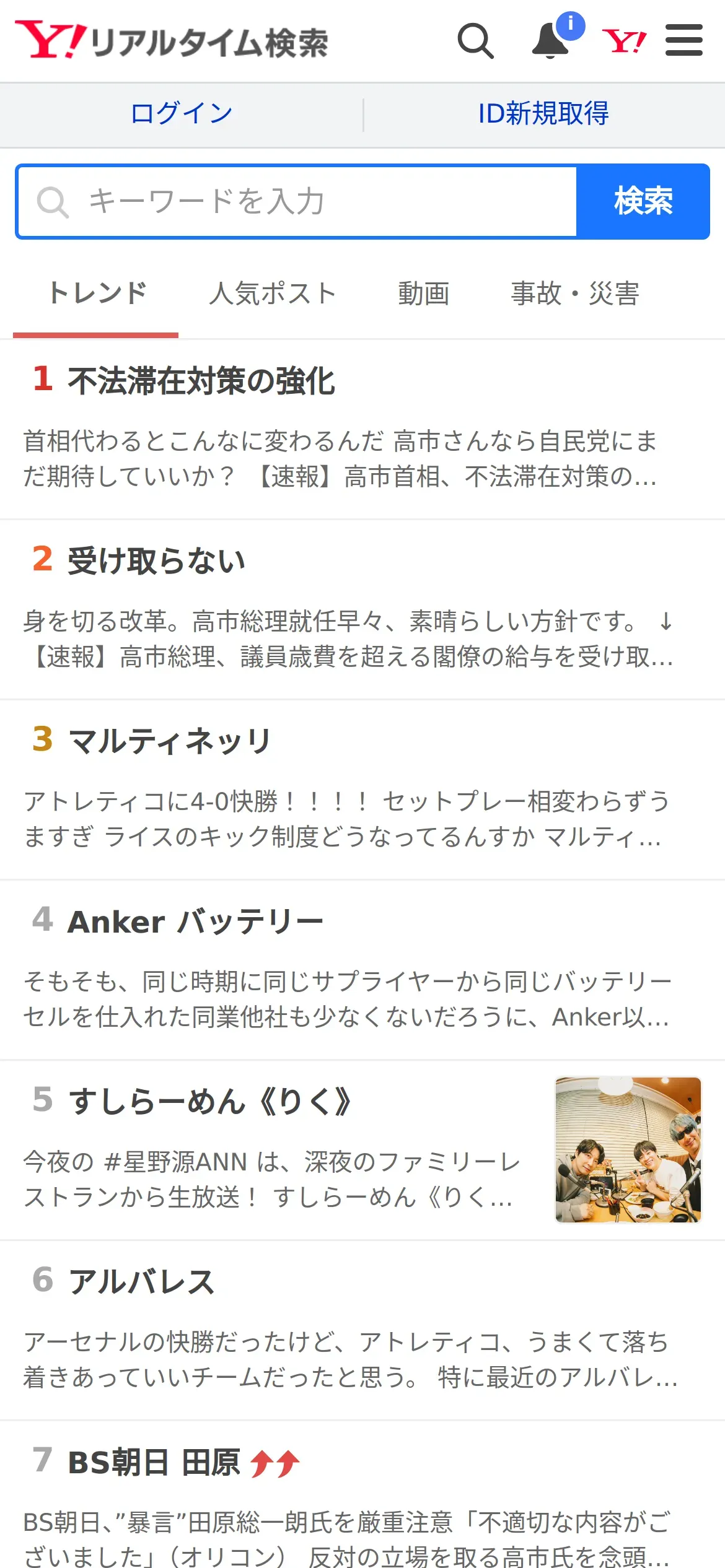Open ID新規取得 to register

(x=543, y=114)
